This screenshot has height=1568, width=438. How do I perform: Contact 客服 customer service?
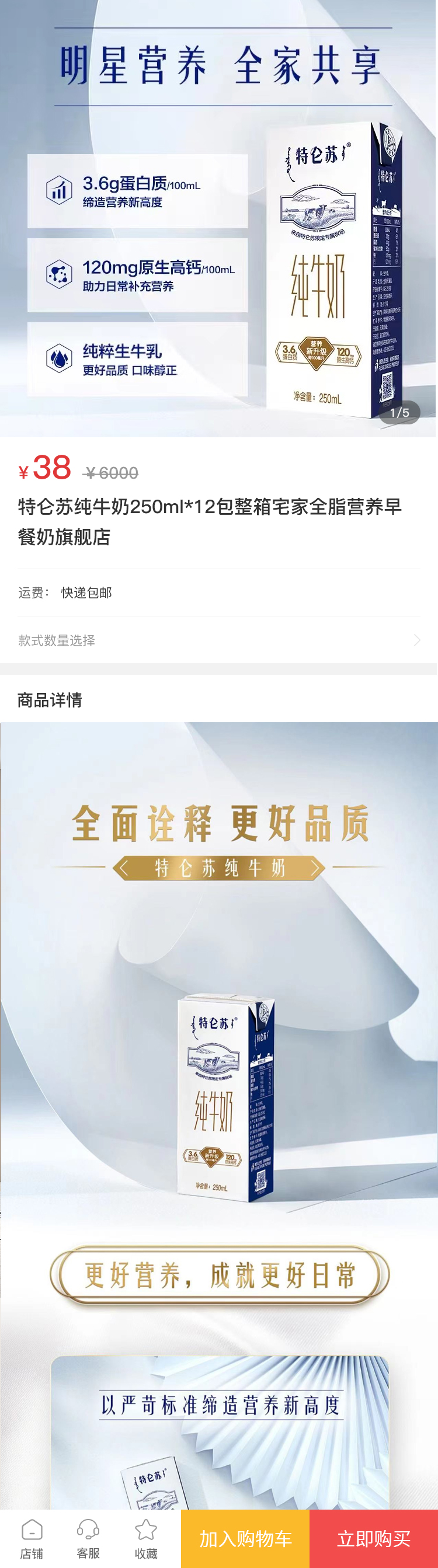tap(88, 1538)
